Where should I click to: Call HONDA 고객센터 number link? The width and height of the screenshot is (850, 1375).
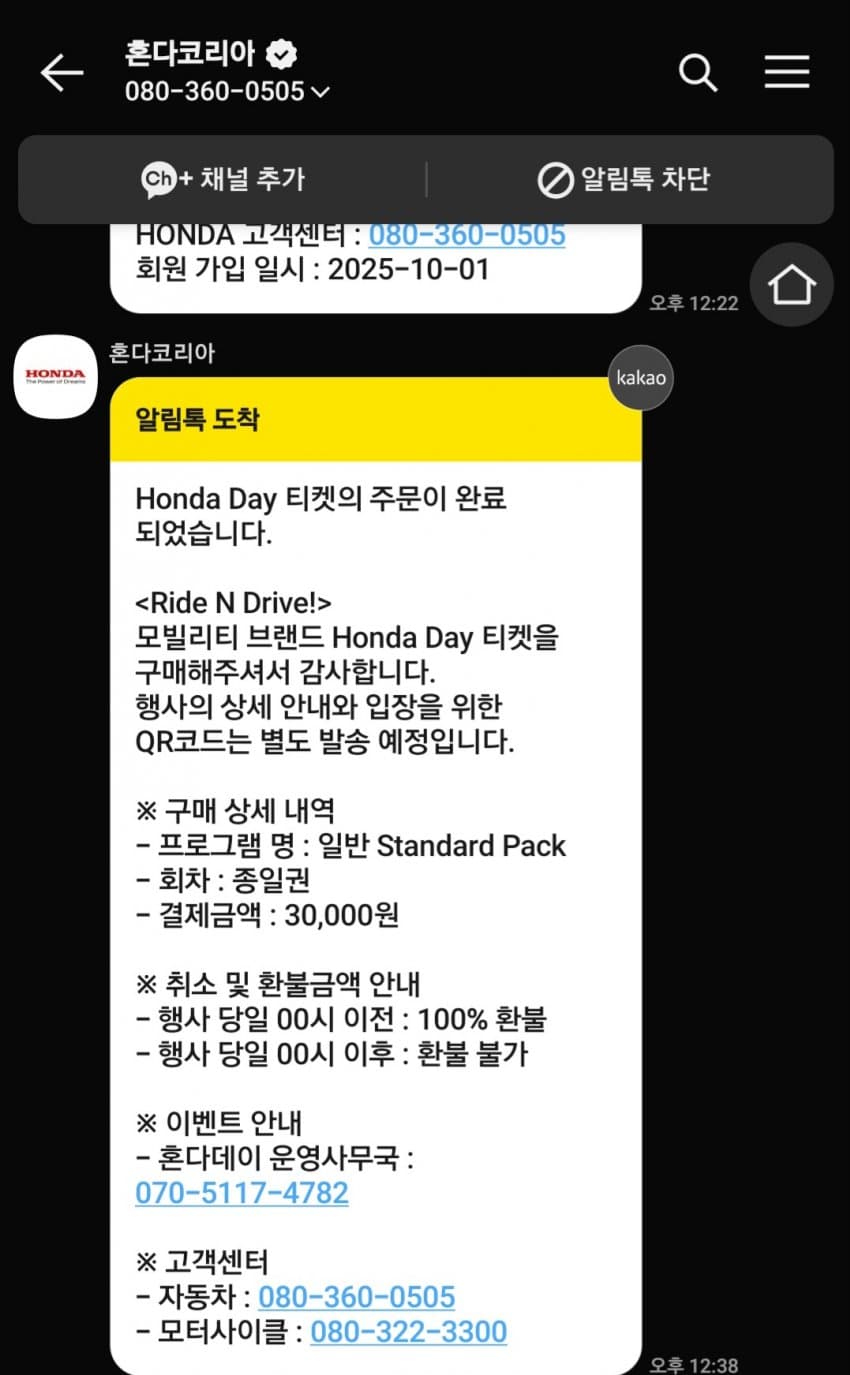467,235
